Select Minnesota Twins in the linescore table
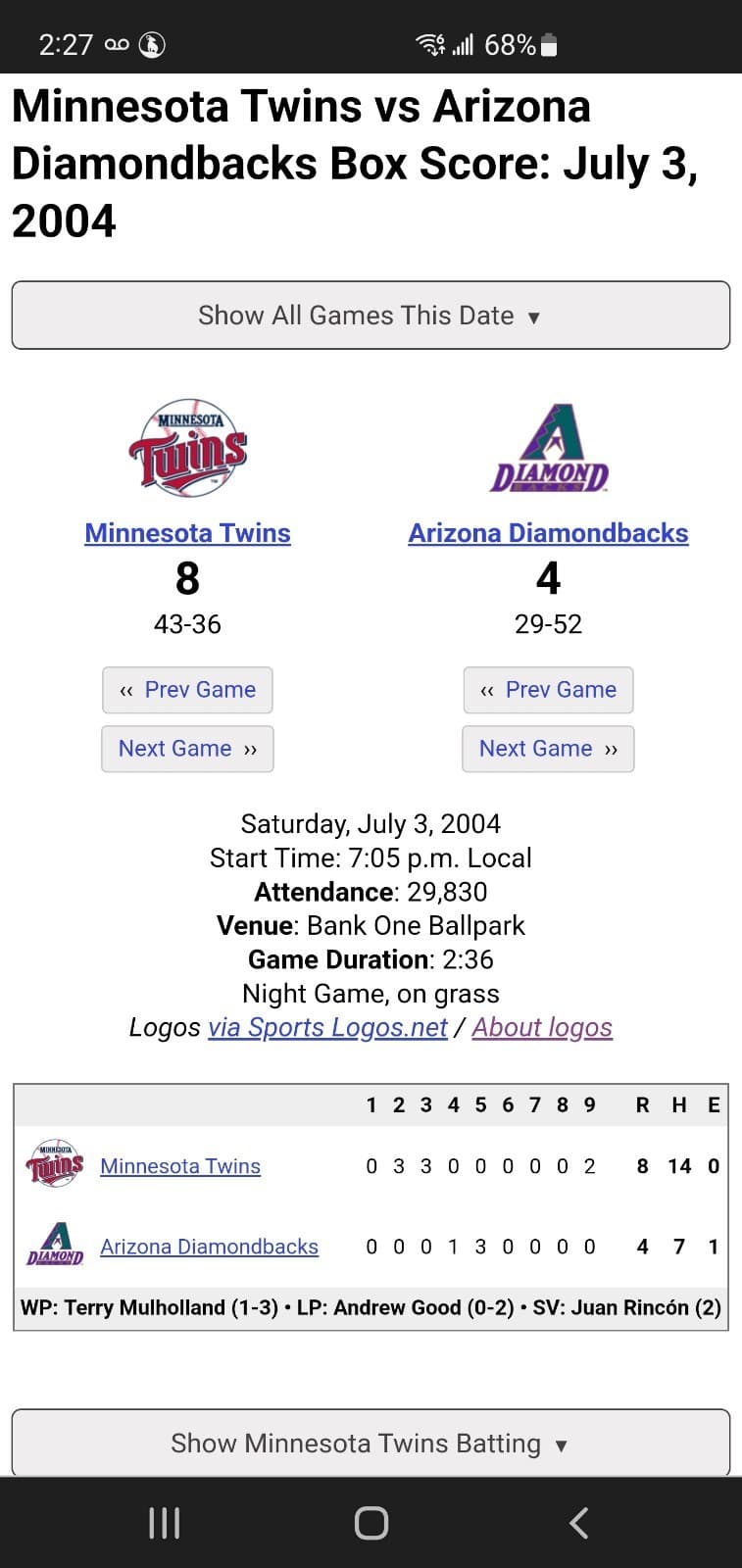Viewport: 742px width, 1568px height. (179, 1165)
